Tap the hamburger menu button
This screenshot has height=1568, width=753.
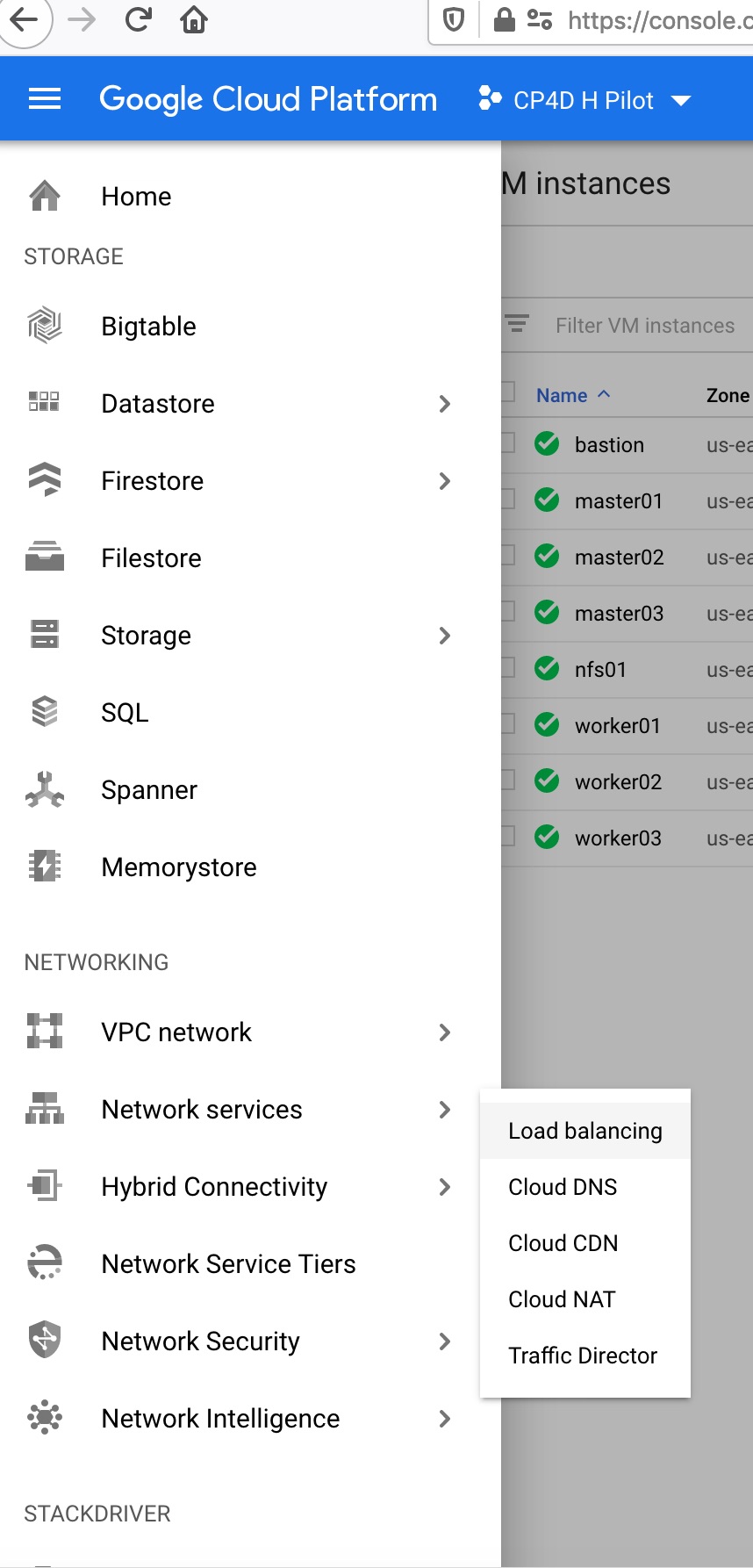tap(45, 99)
